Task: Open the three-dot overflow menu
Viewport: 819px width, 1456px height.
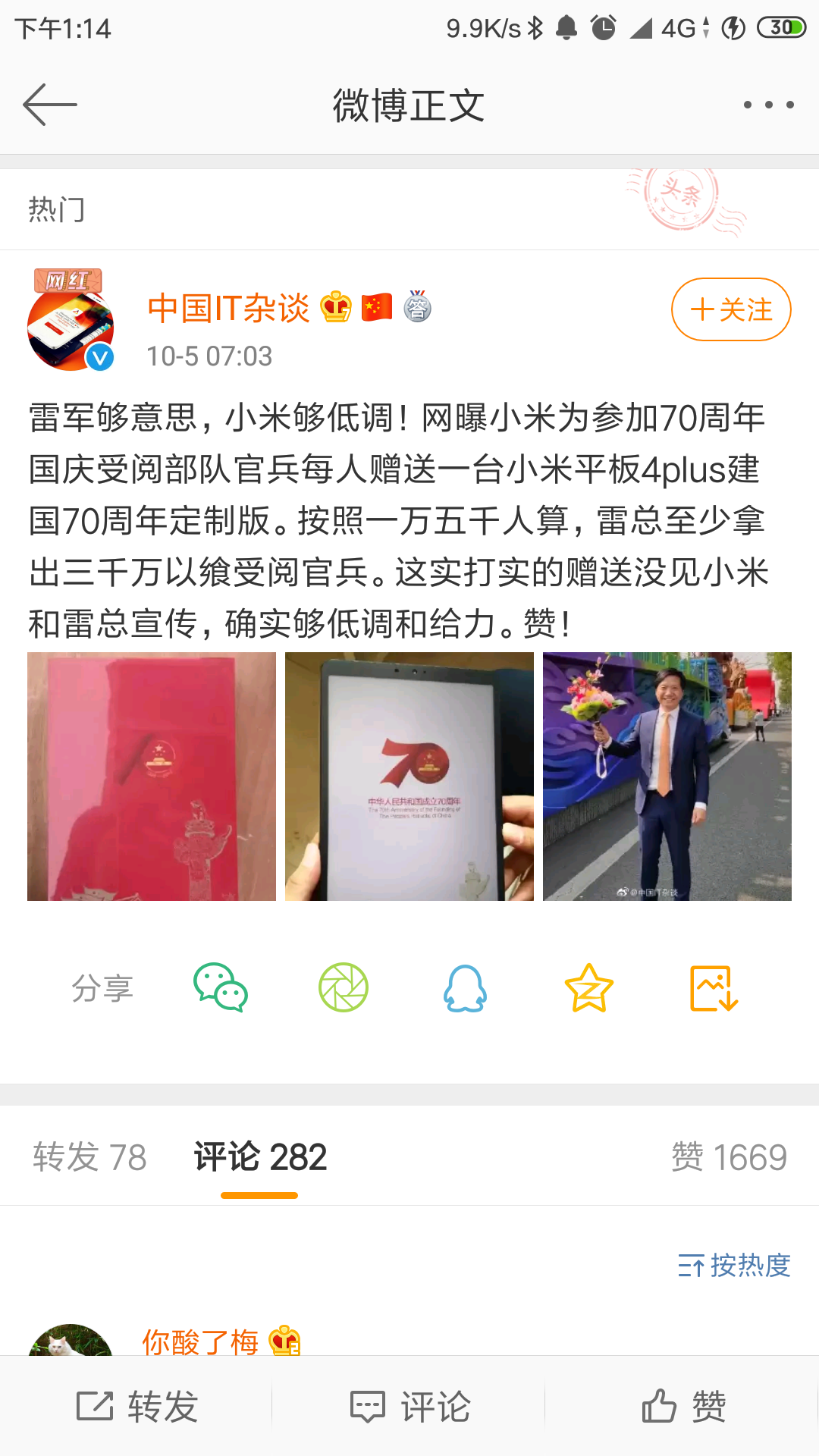Action: click(x=768, y=105)
